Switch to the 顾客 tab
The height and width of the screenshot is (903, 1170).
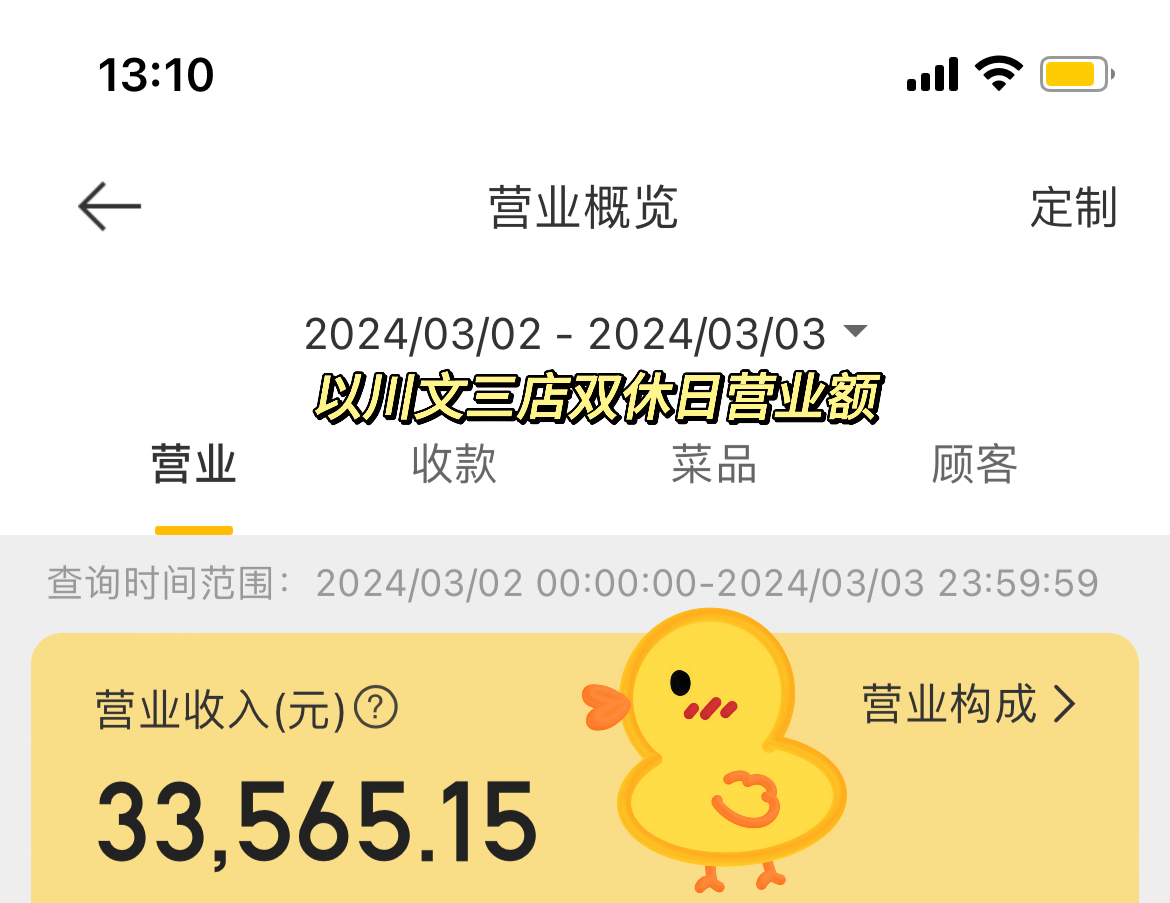[x=974, y=466]
